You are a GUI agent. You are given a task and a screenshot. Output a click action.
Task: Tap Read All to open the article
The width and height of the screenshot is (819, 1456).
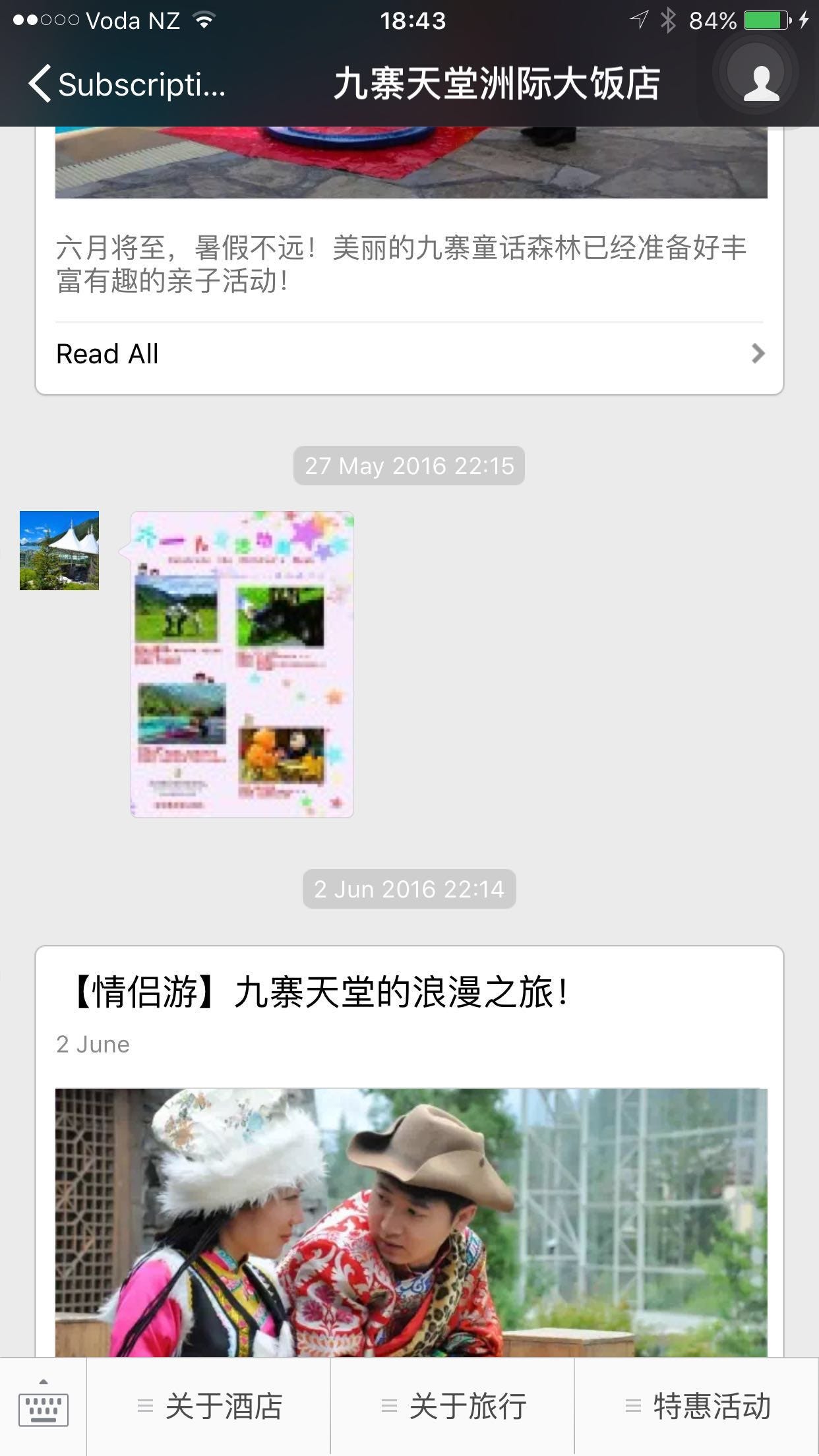tap(409, 354)
